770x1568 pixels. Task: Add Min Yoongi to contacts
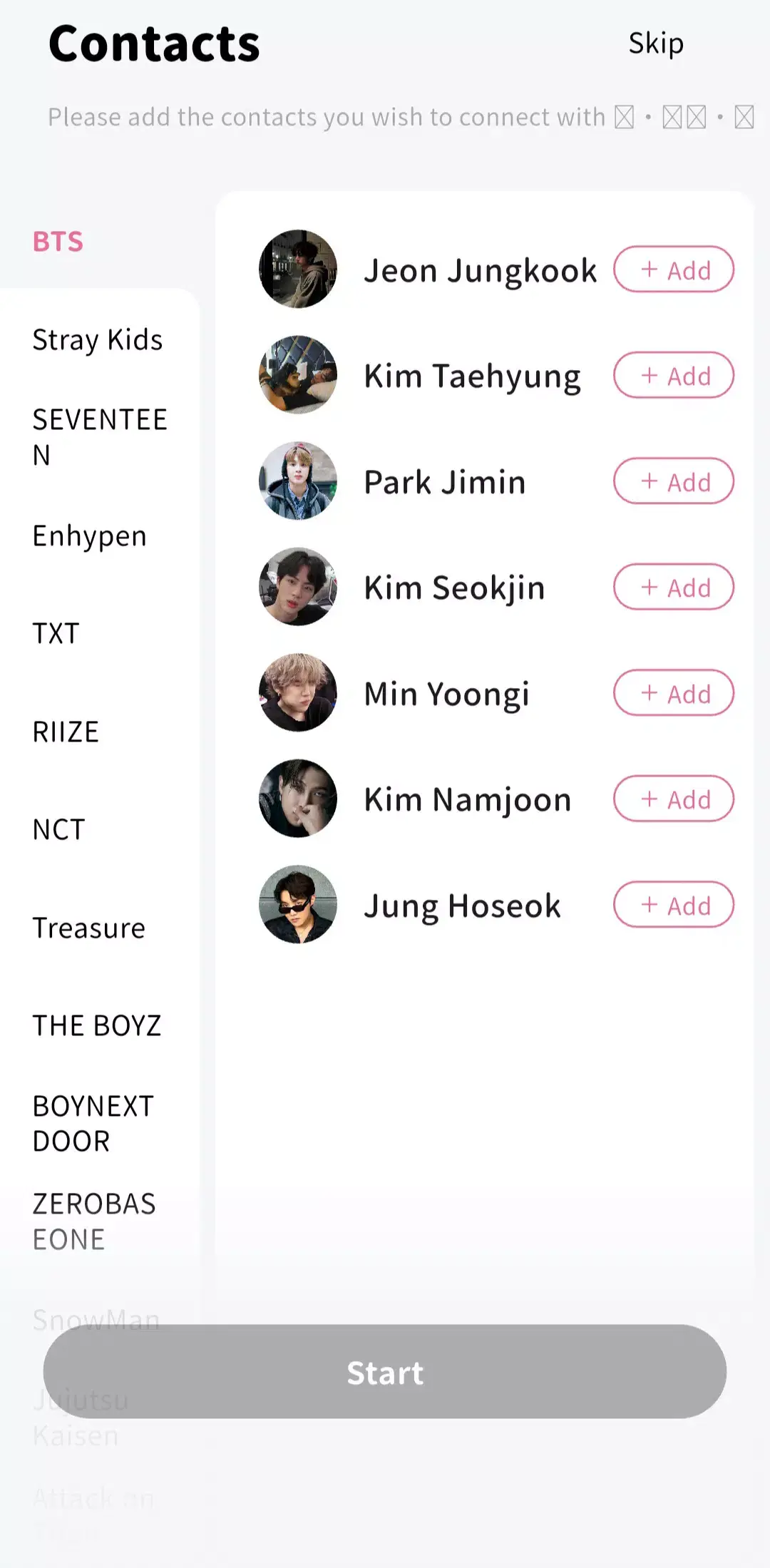click(672, 692)
